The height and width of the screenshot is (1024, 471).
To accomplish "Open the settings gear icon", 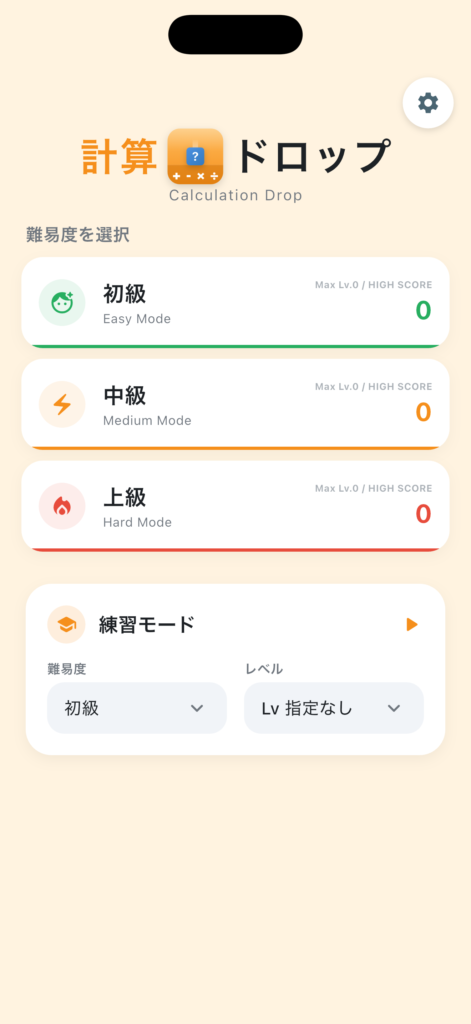I will point(428,103).
